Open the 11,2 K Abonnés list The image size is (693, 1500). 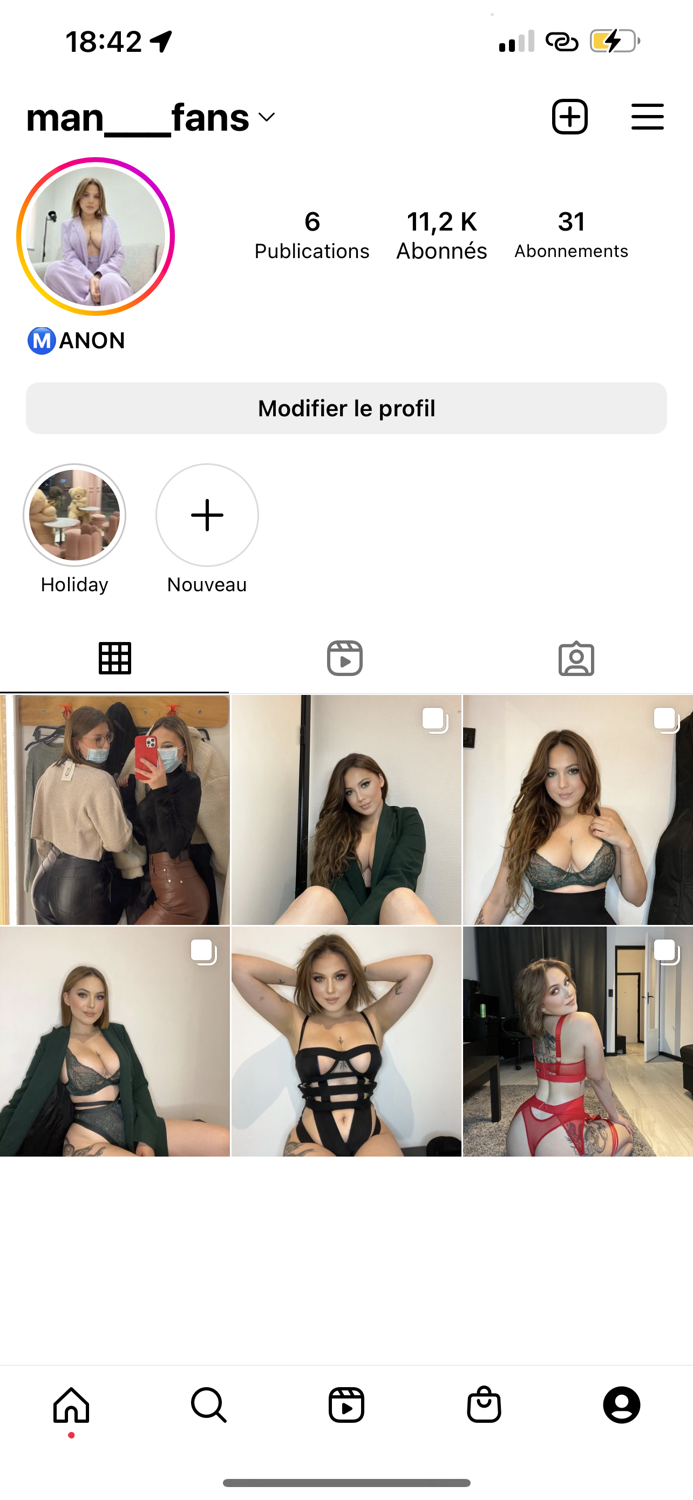coord(441,235)
